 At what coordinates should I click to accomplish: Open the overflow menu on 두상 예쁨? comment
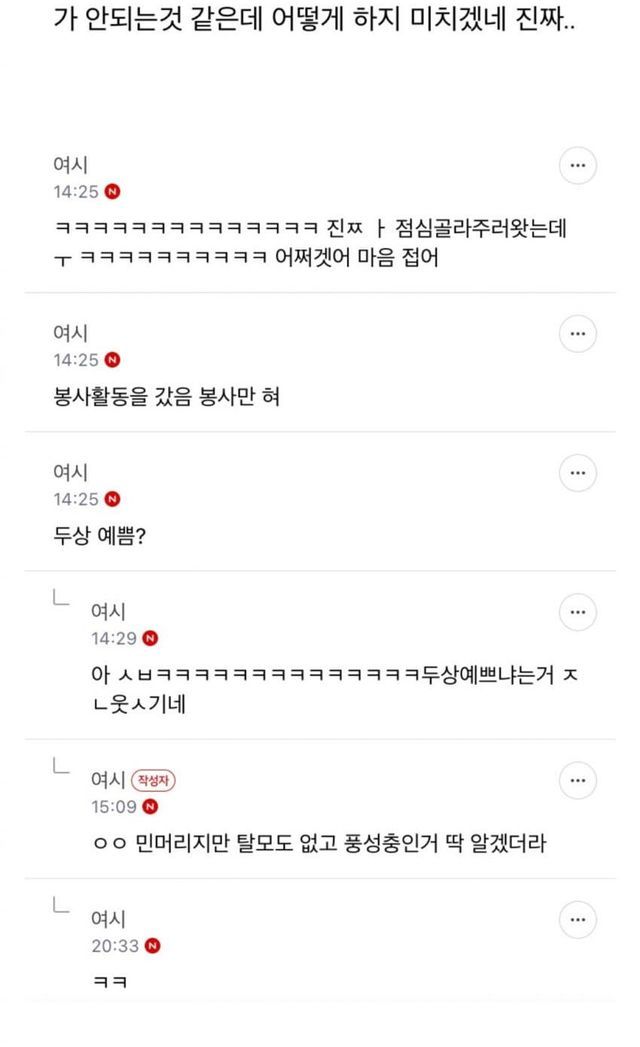click(x=577, y=473)
